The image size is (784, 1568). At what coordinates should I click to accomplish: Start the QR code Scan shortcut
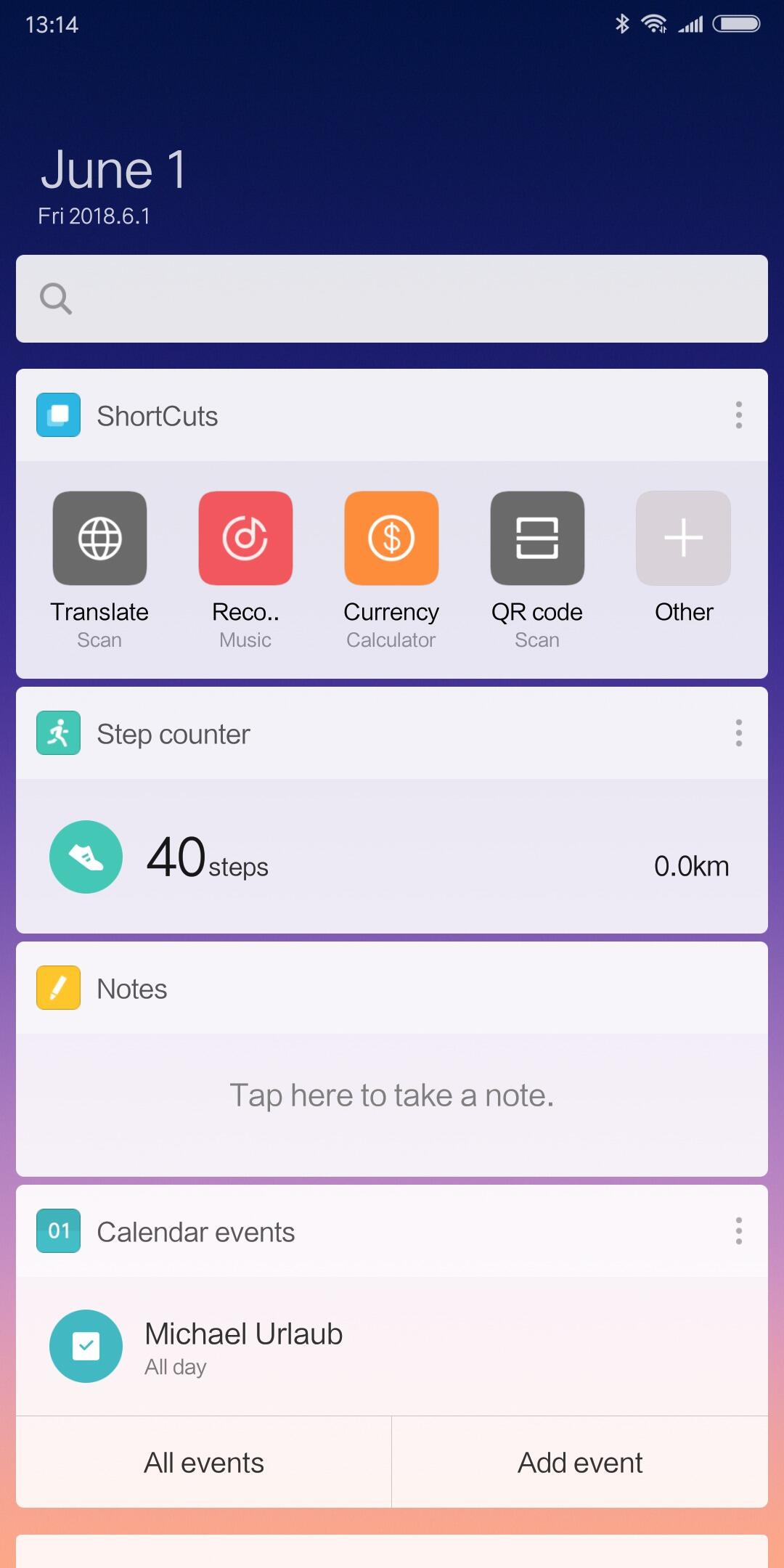(537, 539)
